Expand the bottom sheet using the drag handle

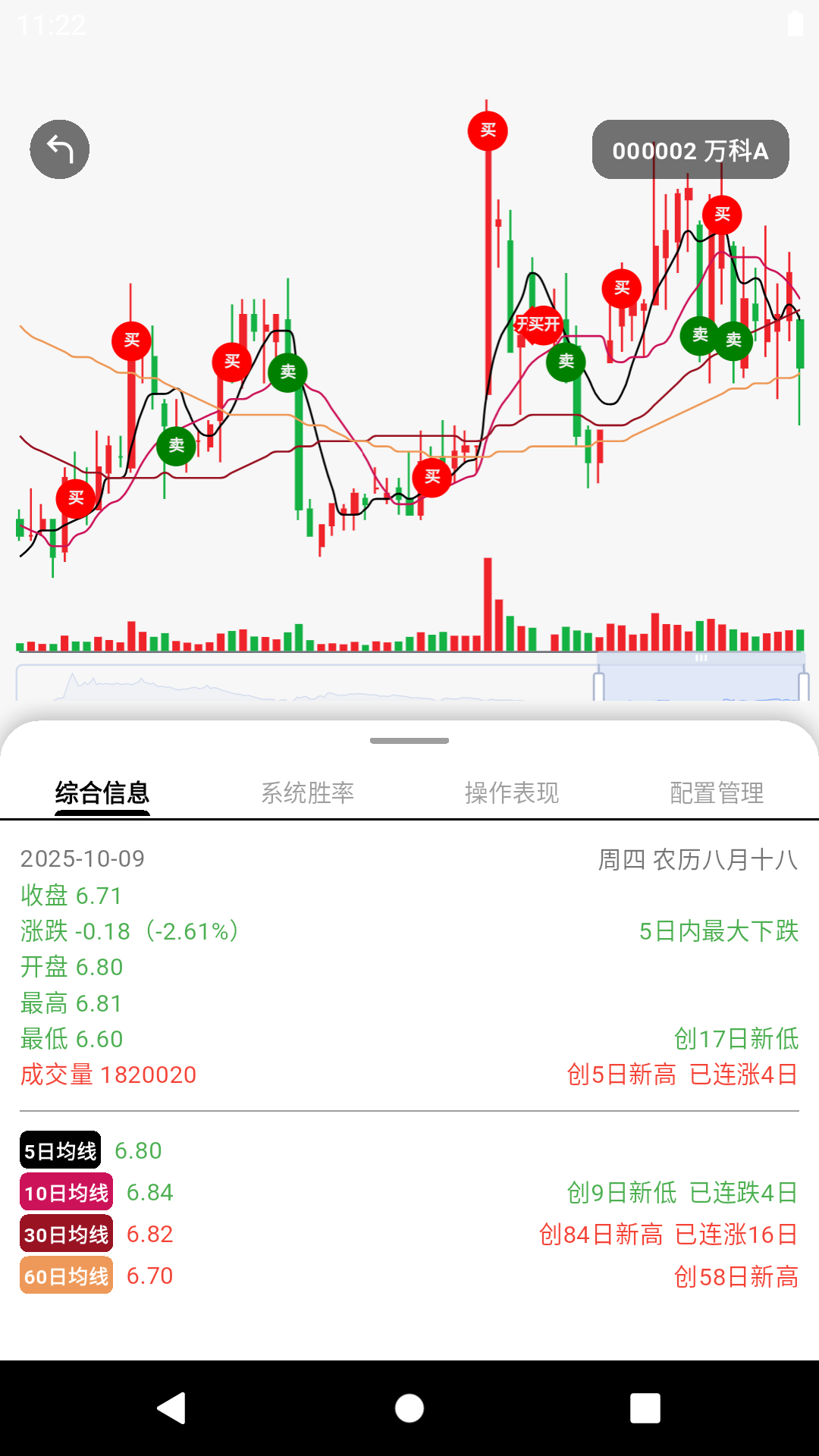(409, 741)
